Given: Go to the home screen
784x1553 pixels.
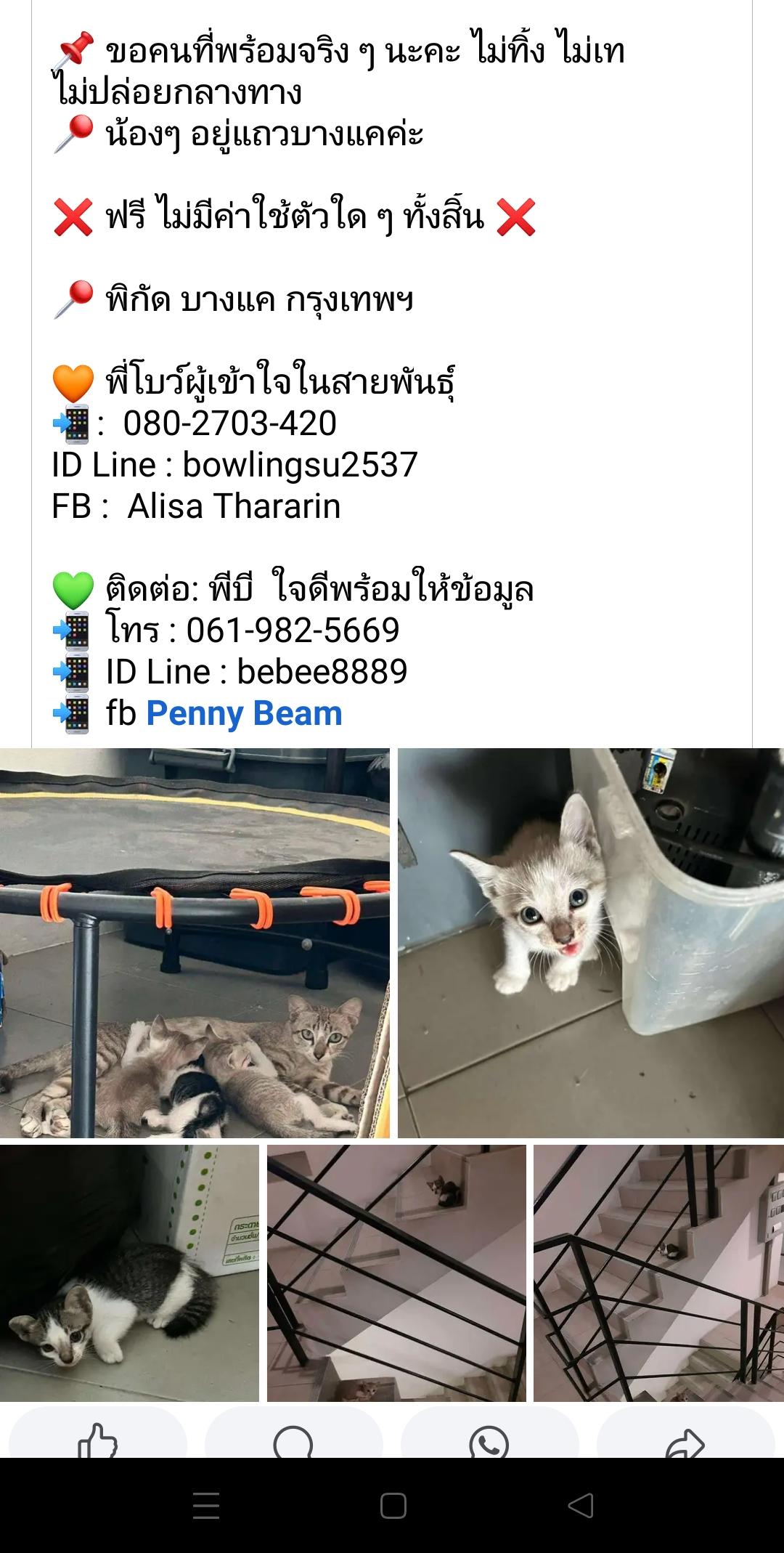Looking at the screenshot, I should click(393, 1506).
